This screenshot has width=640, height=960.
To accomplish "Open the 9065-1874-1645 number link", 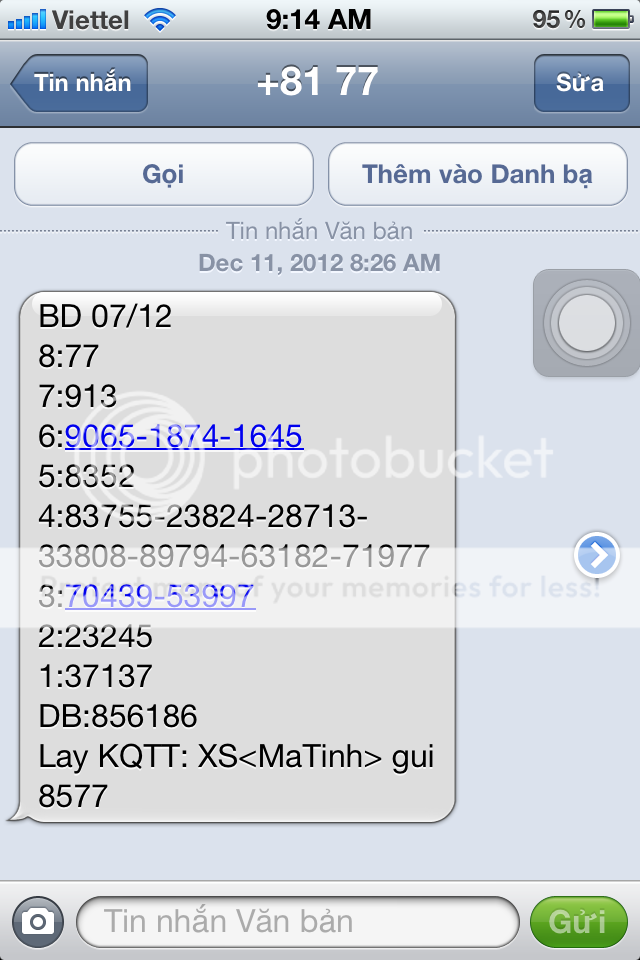I will click(x=184, y=436).
